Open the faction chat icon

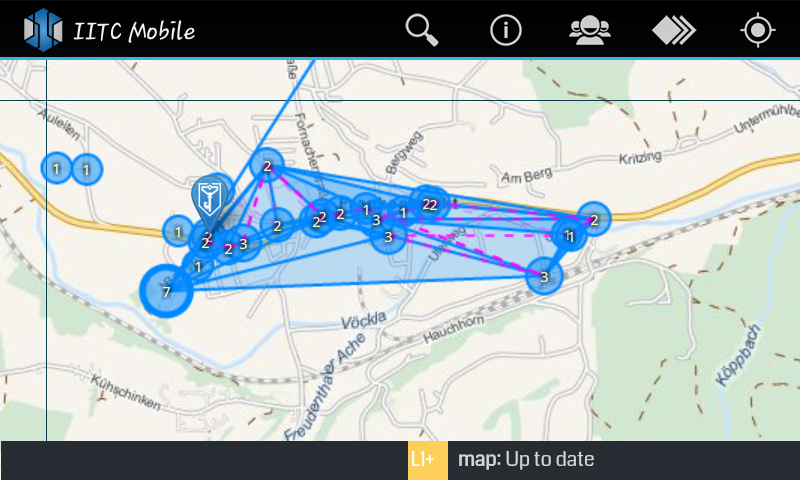click(x=590, y=30)
